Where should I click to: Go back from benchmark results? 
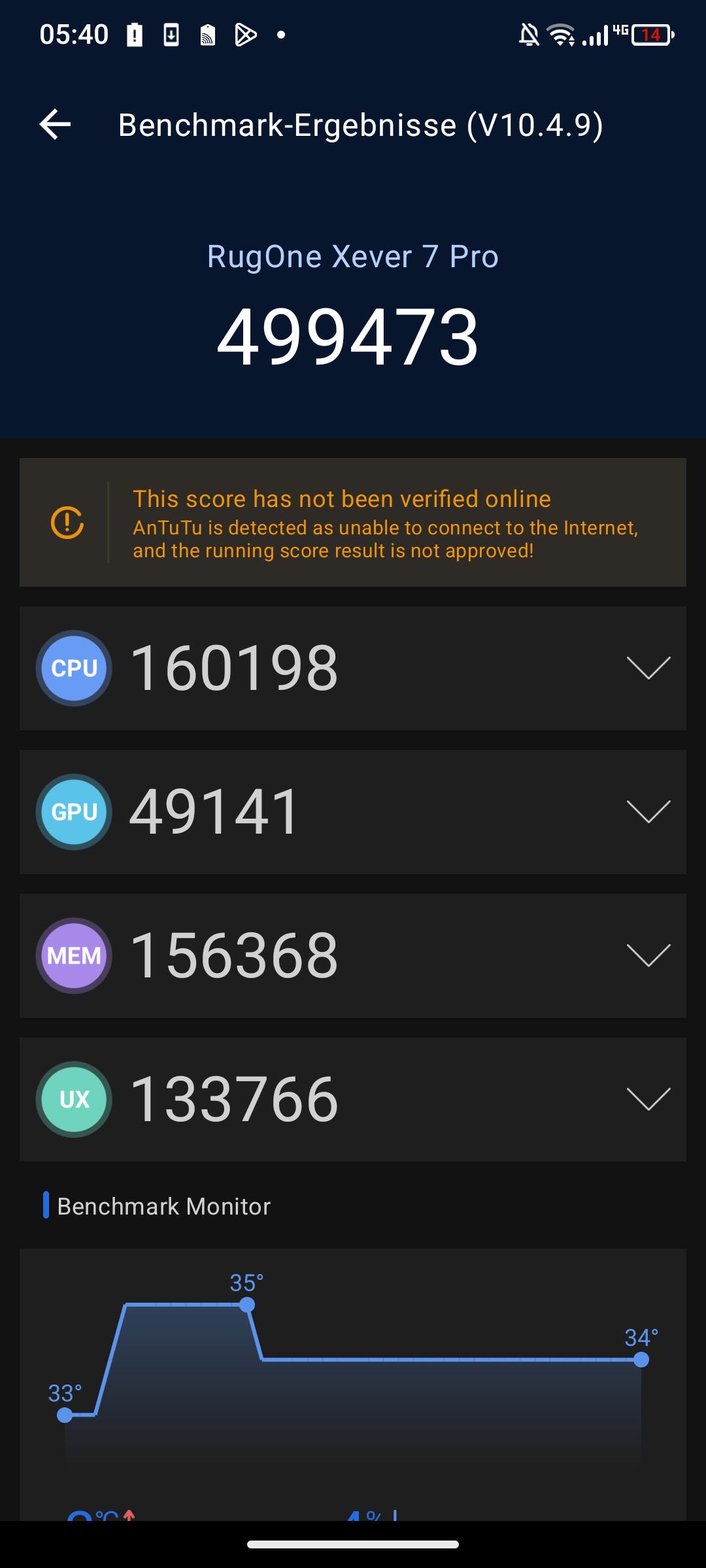55,124
